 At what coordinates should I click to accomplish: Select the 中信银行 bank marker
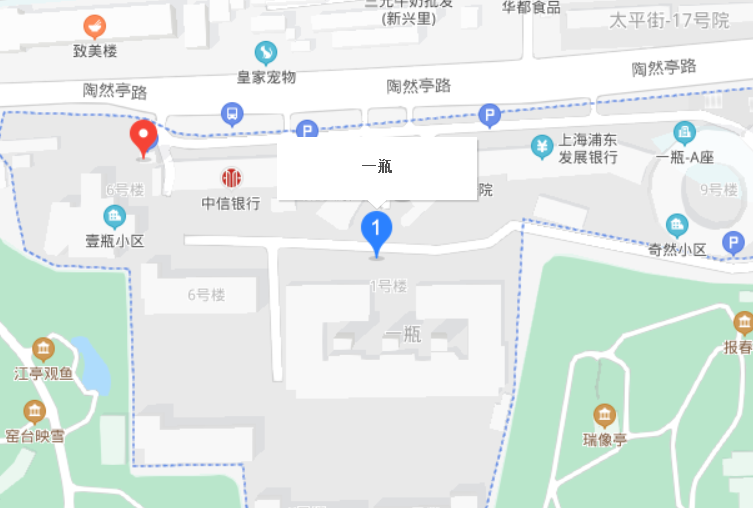pyautogui.click(x=231, y=179)
